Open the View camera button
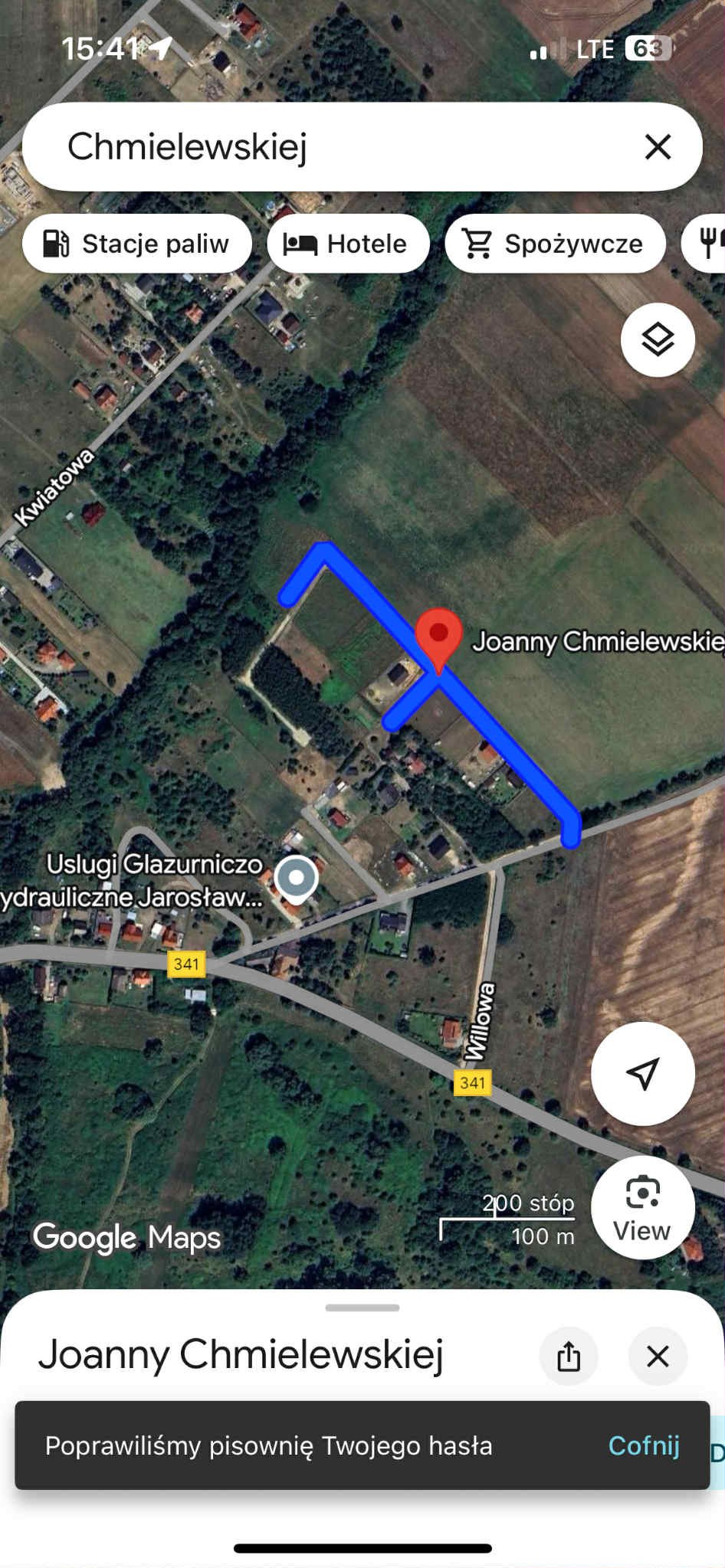 642,1208
